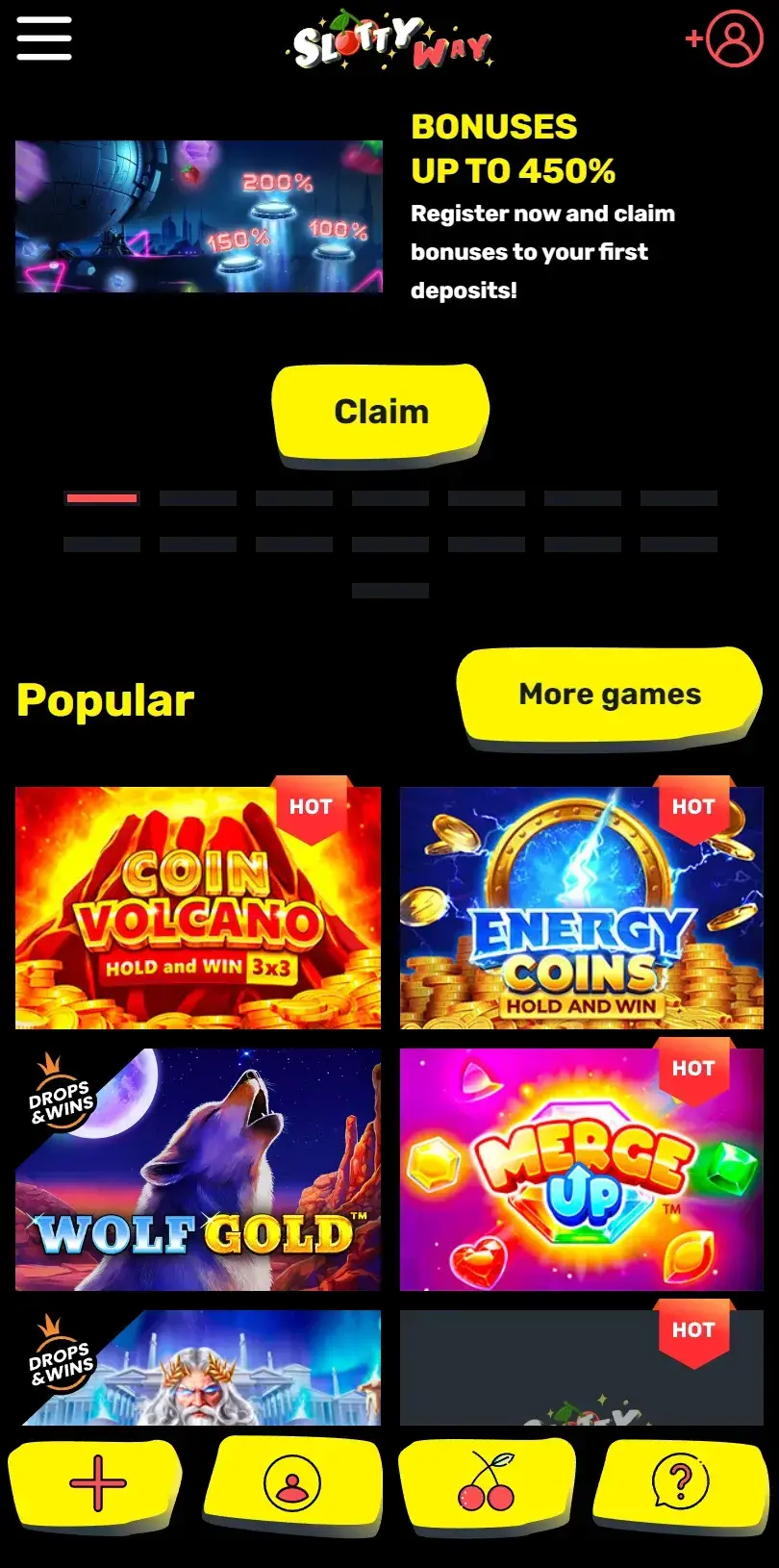Open Merge Up game
Image resolution: width=779 pixels, height=1568 pixels.
tap(581, 1170)
